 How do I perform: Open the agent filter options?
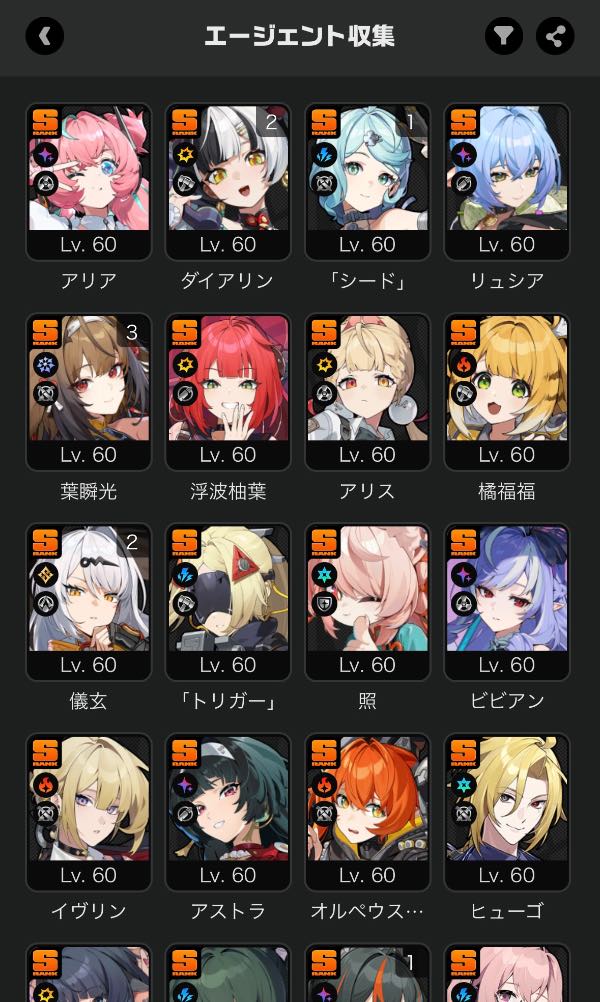(504, 36)
